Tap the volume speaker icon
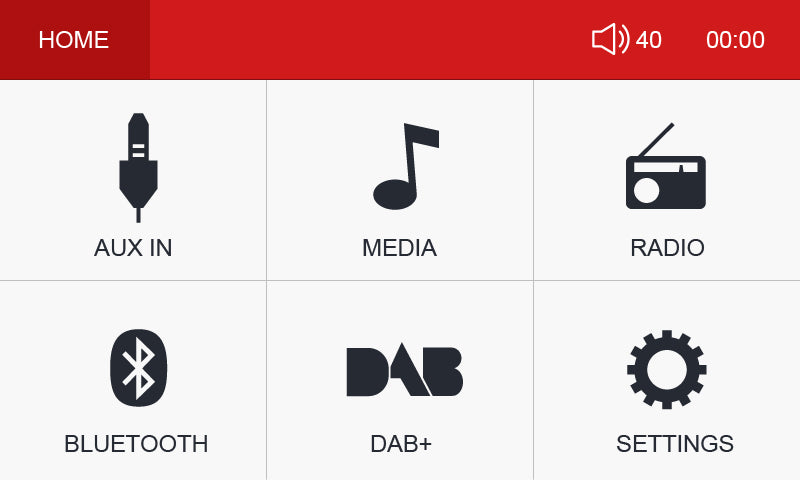 [609, 40]
